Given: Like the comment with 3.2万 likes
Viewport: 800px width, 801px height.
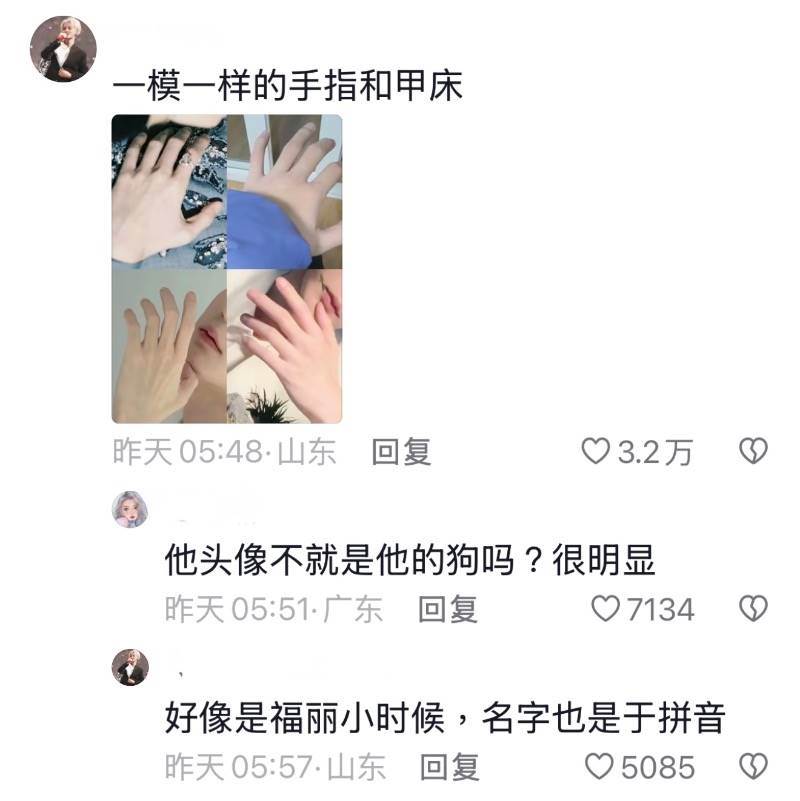Looking at the screenshot, I should pos(596,453).
